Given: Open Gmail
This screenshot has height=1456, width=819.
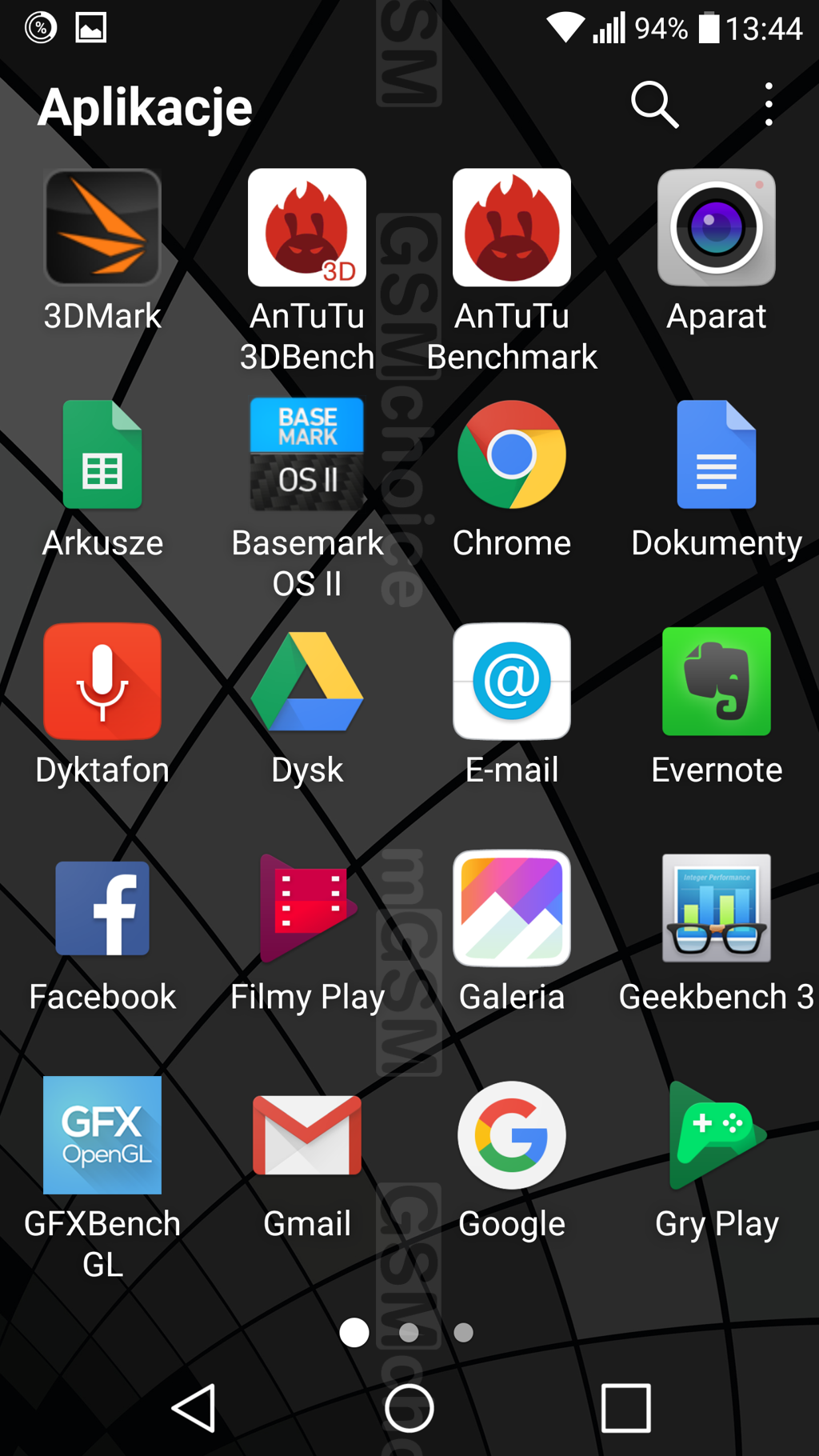Looking at the screenshot, I should pyautogui.click(x=307, y=1135).
